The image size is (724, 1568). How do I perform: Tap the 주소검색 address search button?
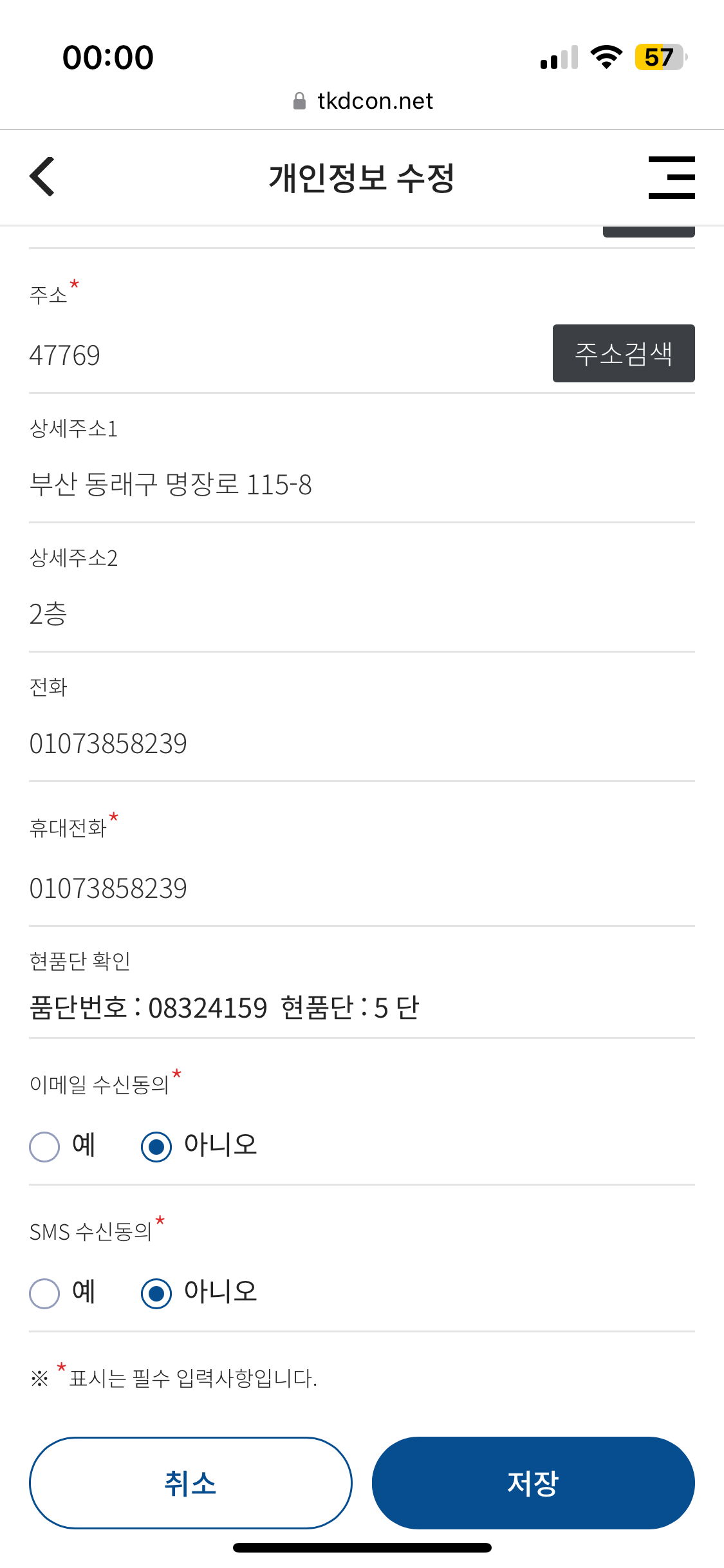click(623, 353)
